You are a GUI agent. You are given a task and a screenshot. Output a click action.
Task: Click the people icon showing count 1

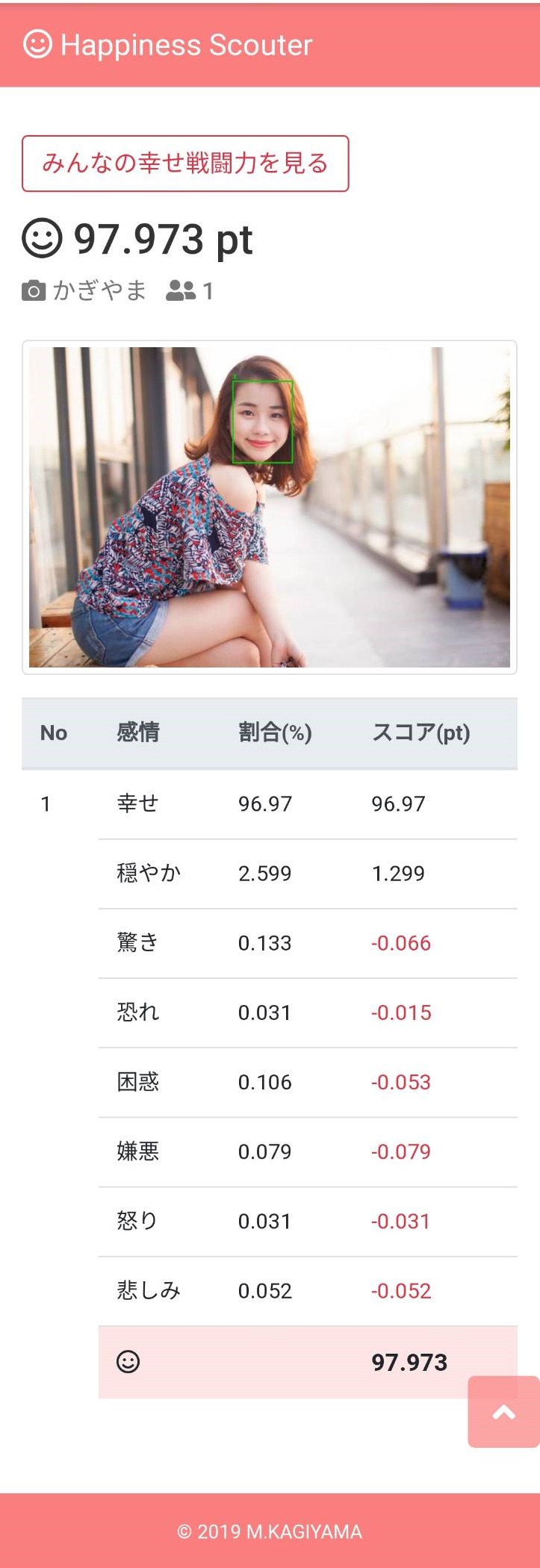tap(183, 291)
